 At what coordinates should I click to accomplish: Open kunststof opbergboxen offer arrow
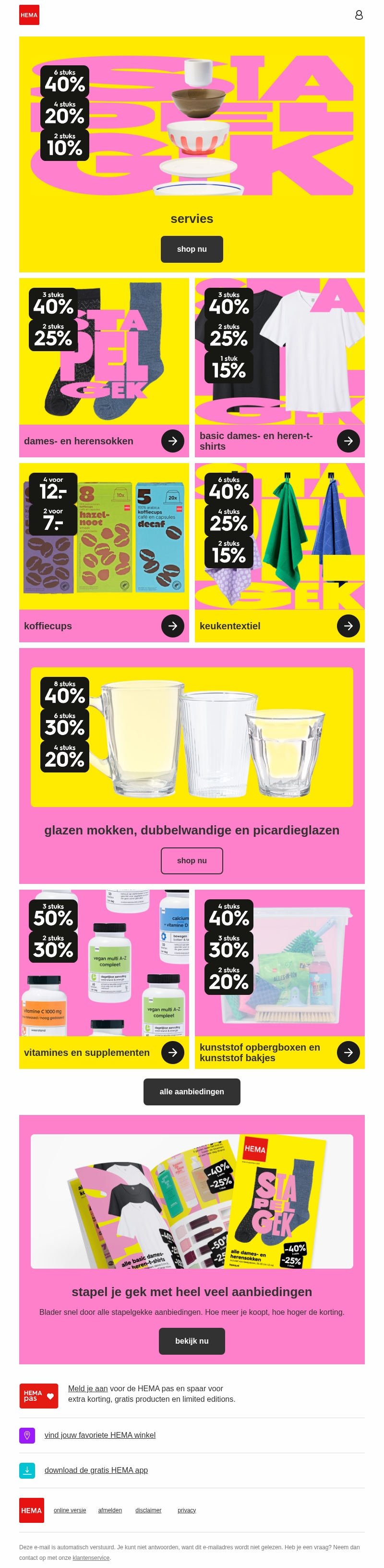348,1053
